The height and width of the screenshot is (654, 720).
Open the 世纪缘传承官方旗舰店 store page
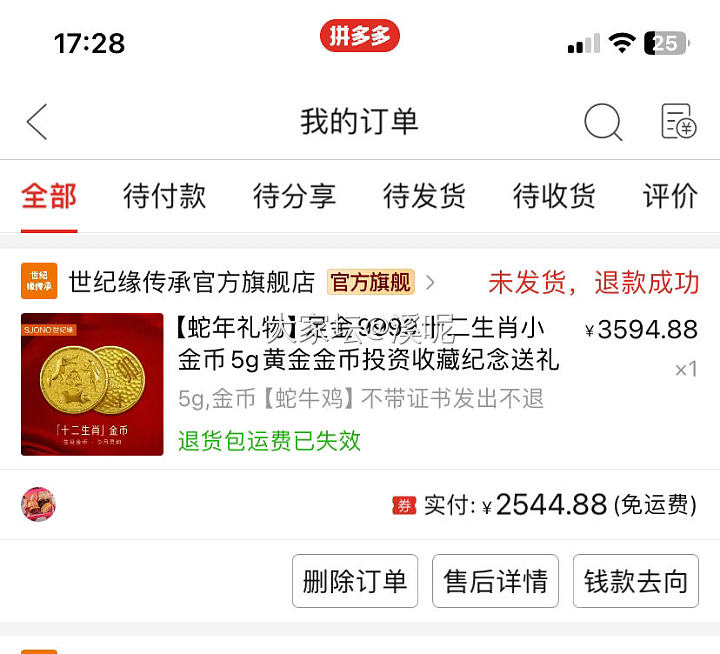tap(190, 283)
